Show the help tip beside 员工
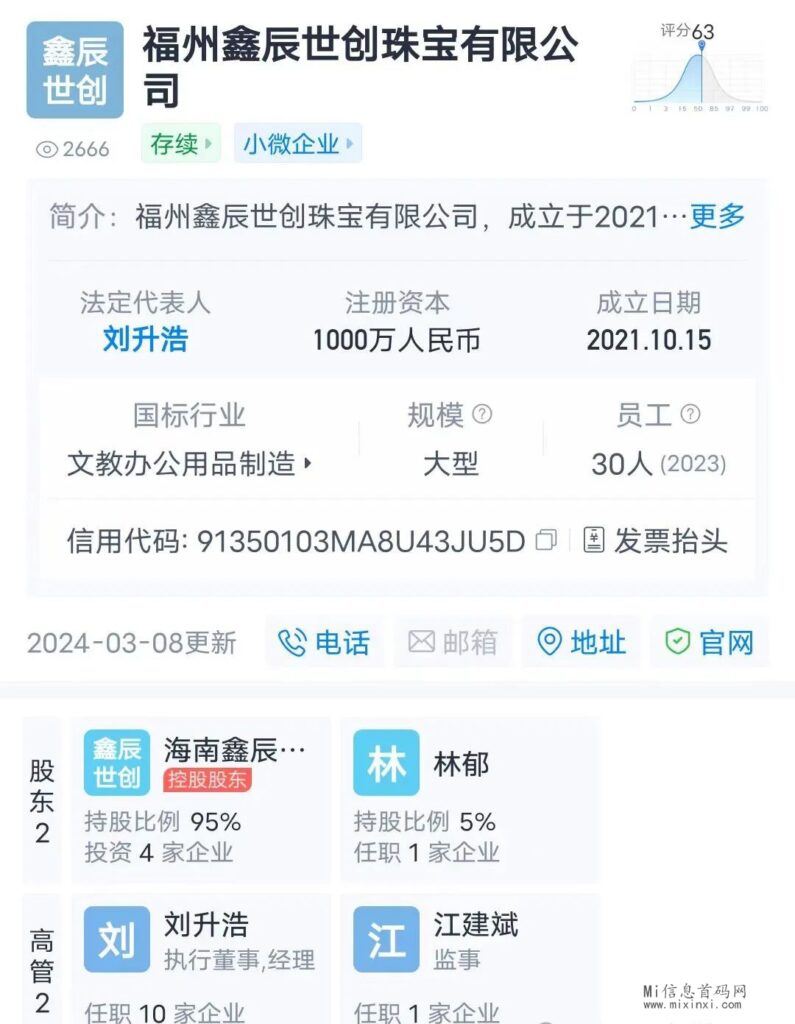This screenshot has width=795, height=1024. (690, 414)
